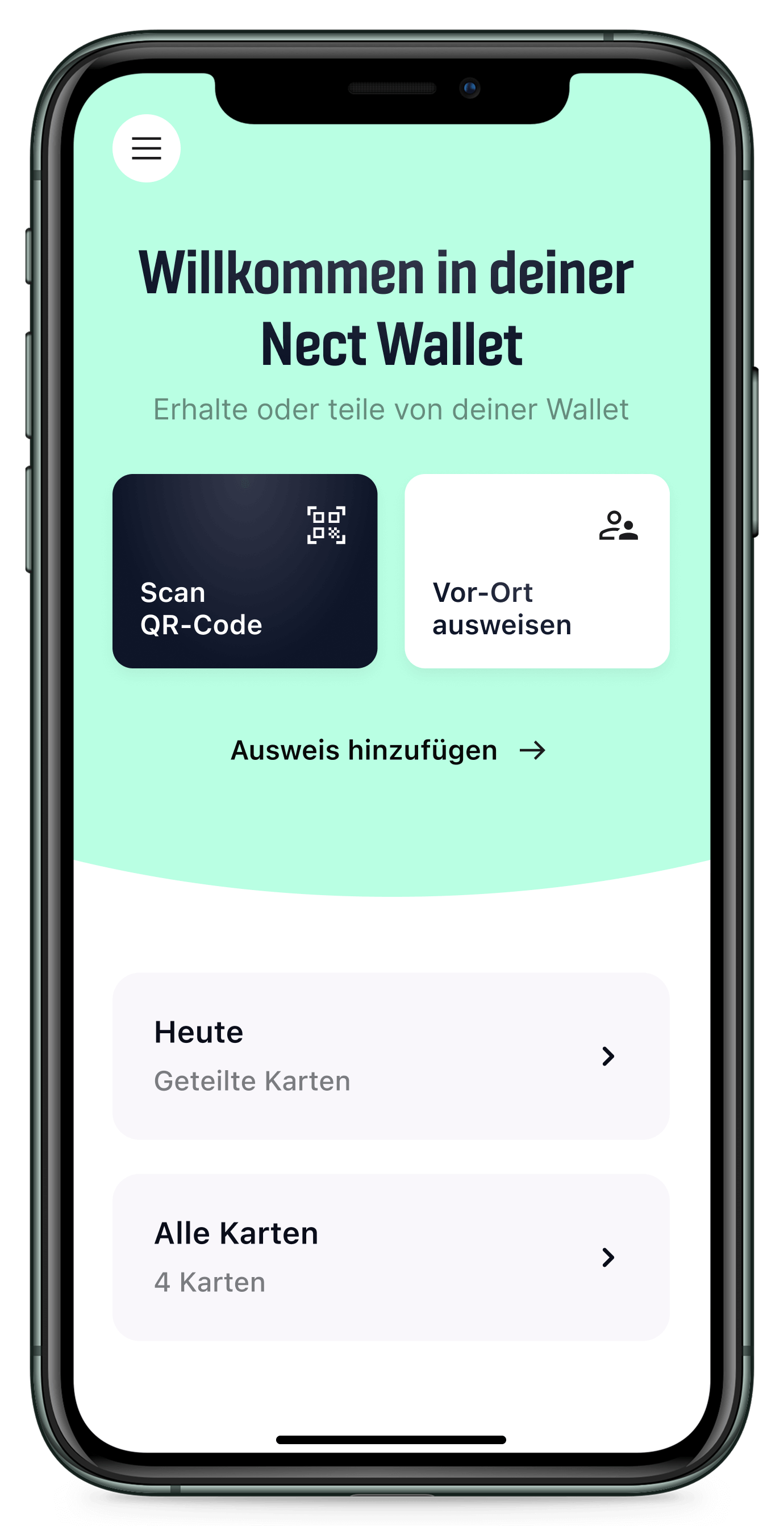Tap the Scan QR-Code card
Screen dimensions: 784x1526
pos(244,571)
